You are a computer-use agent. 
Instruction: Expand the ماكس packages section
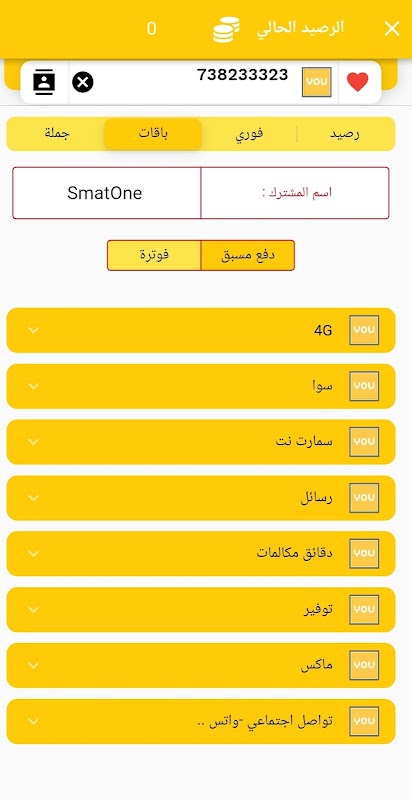coord(201,665)
